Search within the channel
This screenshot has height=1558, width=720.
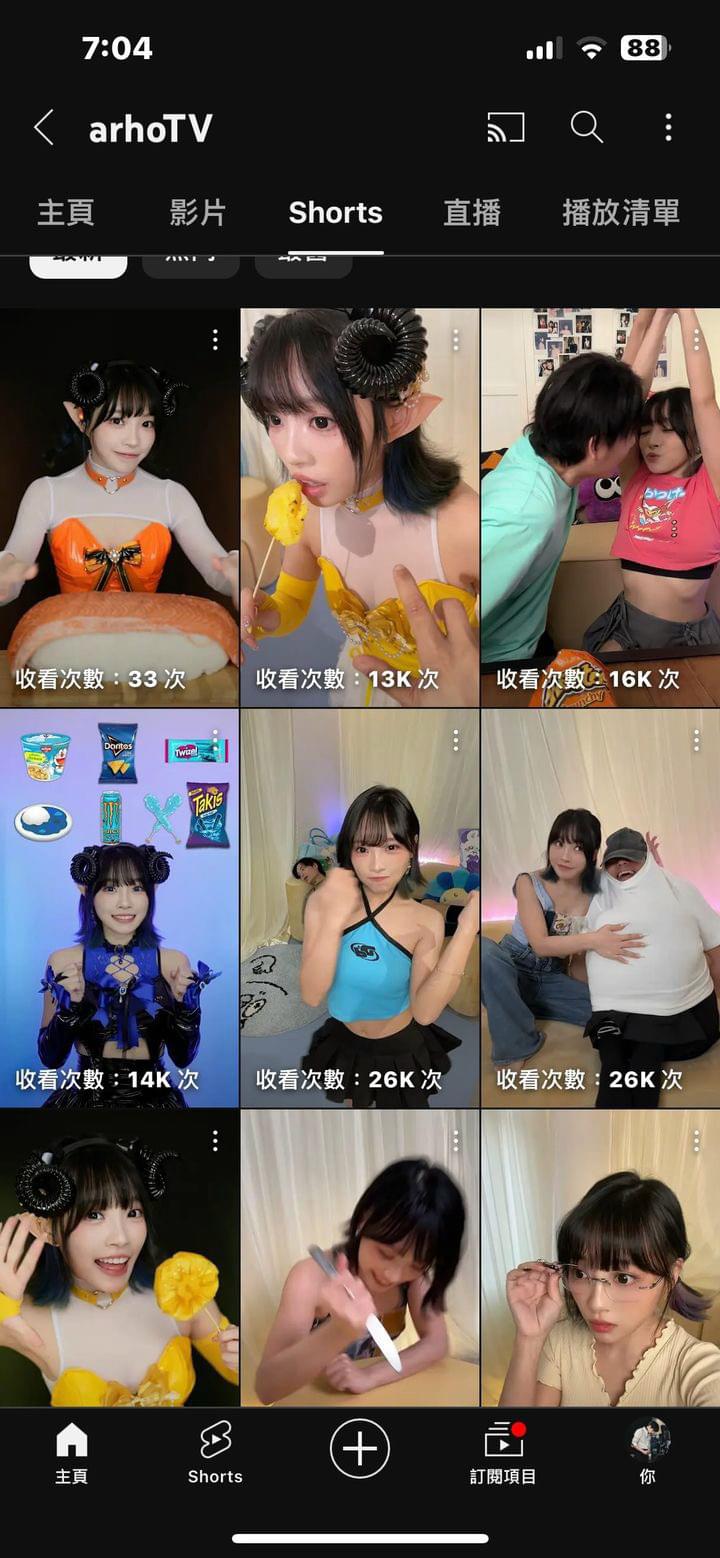586,128
